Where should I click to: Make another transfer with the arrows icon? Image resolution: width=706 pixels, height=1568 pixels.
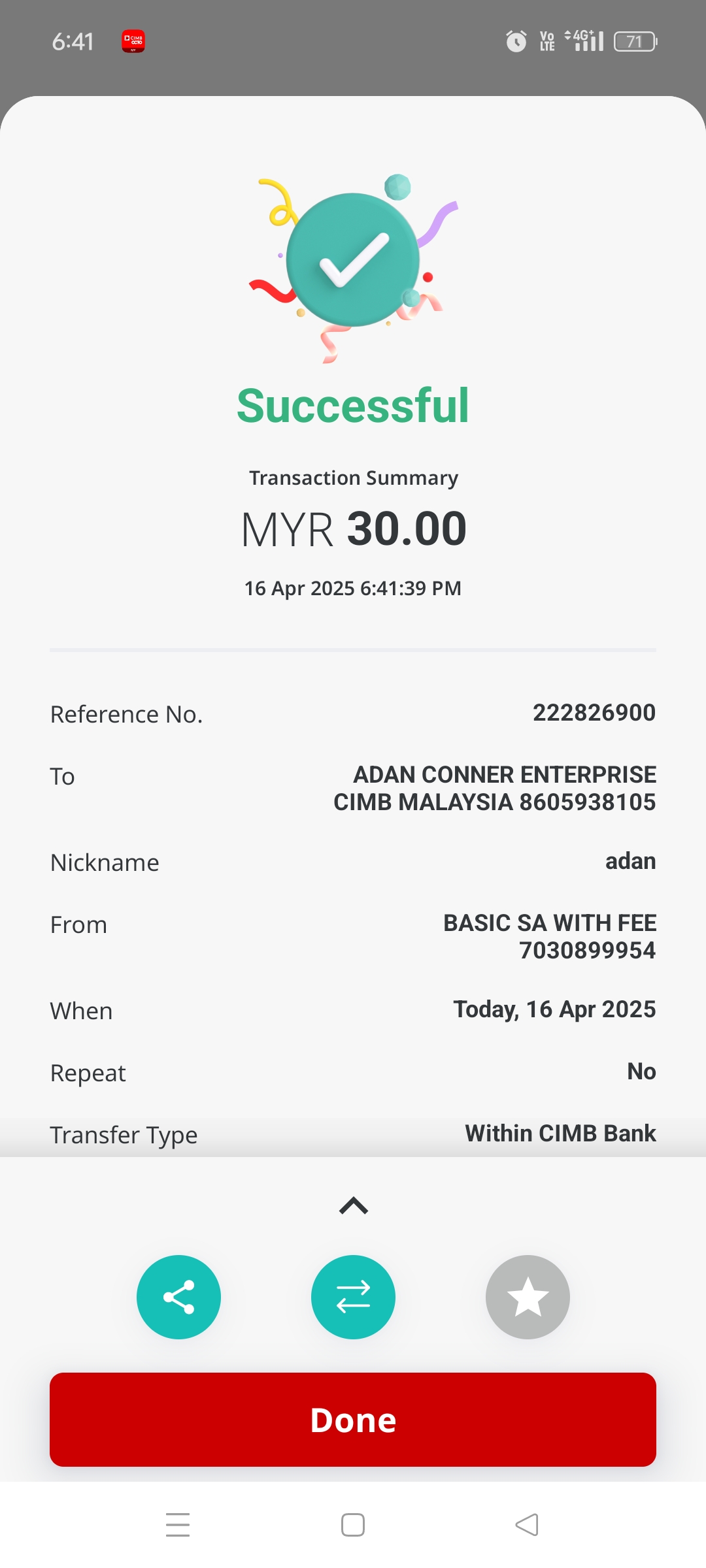(353, 1297)
